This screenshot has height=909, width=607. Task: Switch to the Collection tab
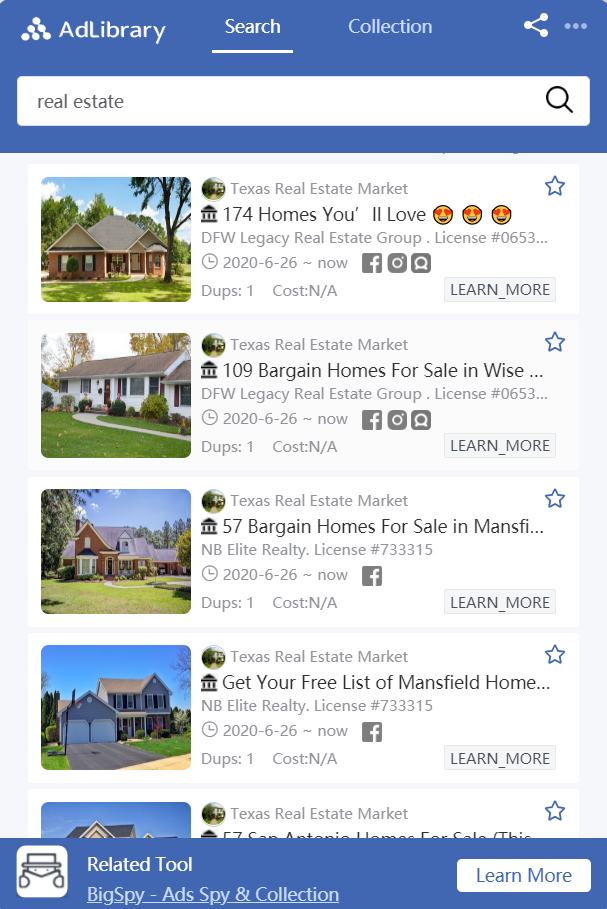coord(390,27)
